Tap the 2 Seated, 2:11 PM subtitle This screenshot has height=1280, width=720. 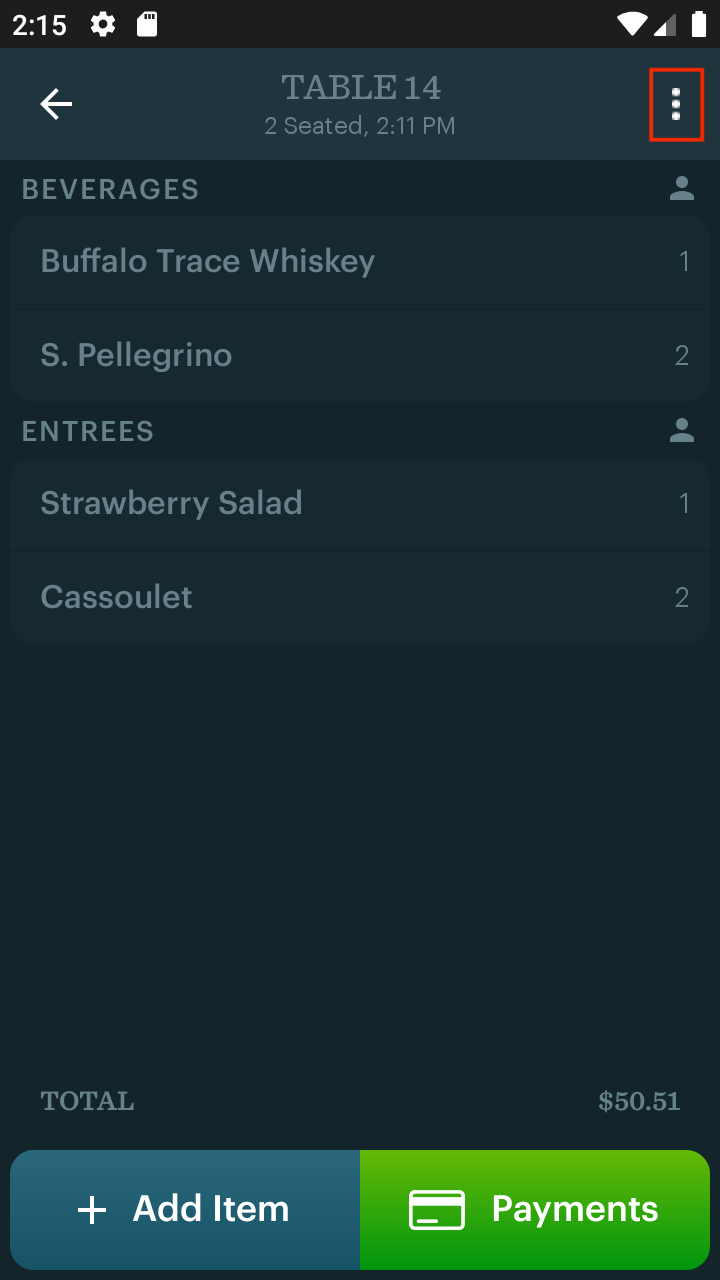360,126
